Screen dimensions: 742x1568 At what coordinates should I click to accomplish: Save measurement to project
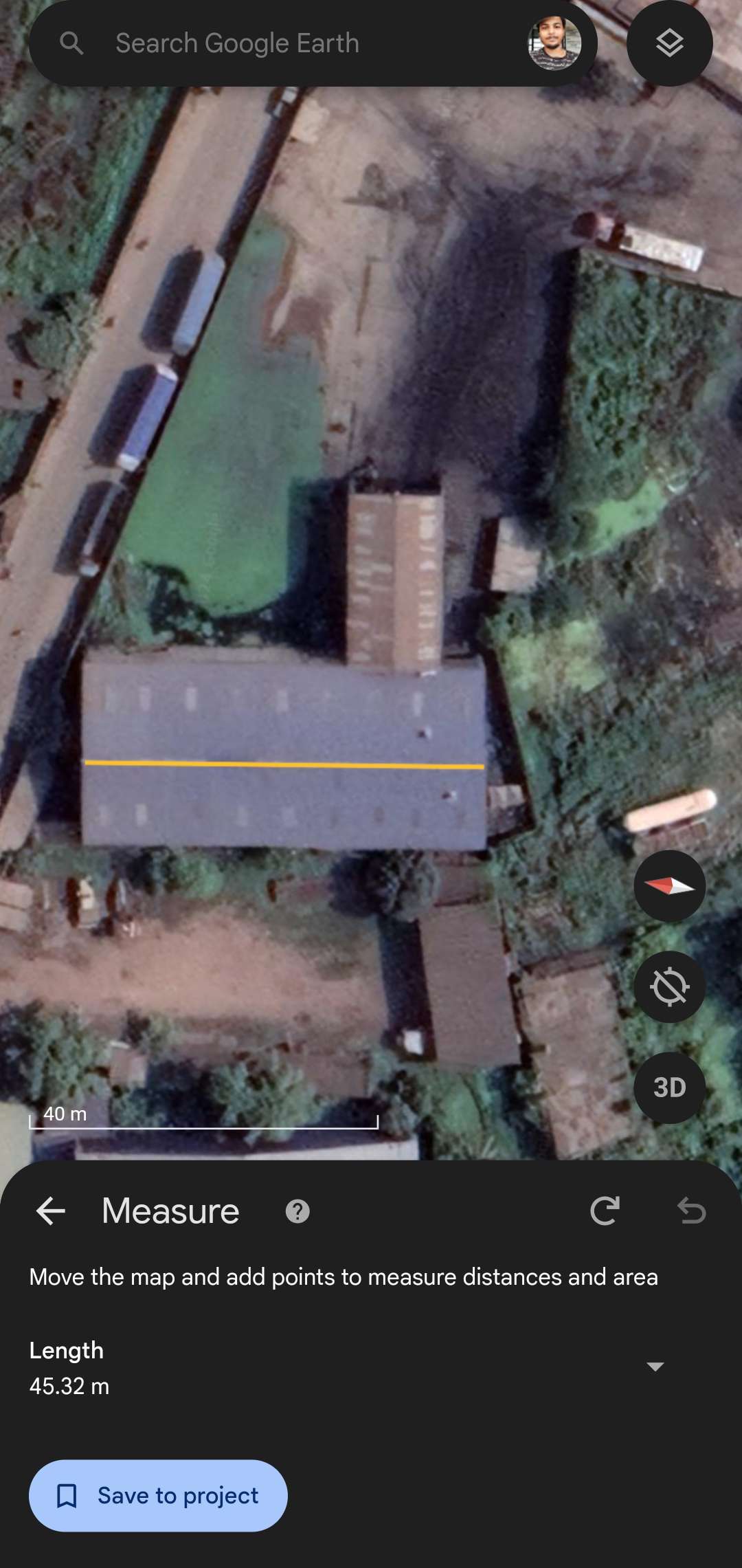click(158, 1496)
